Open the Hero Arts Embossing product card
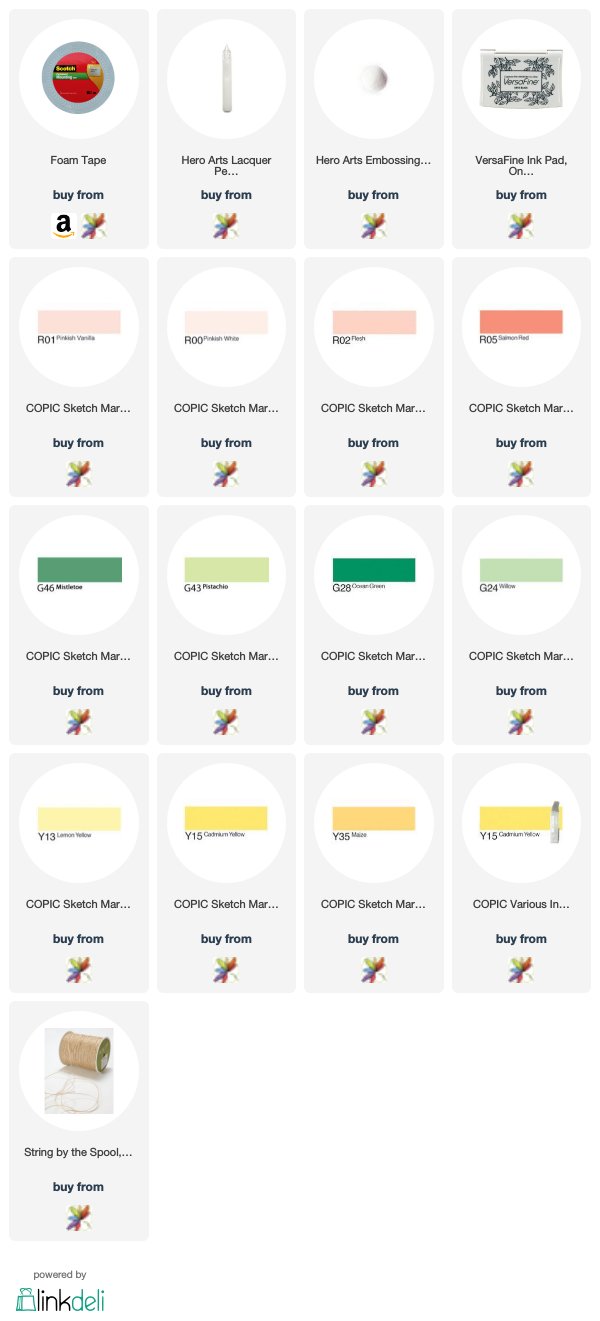600x1321 pixels. pyautogui.click(x=373, y=129)
